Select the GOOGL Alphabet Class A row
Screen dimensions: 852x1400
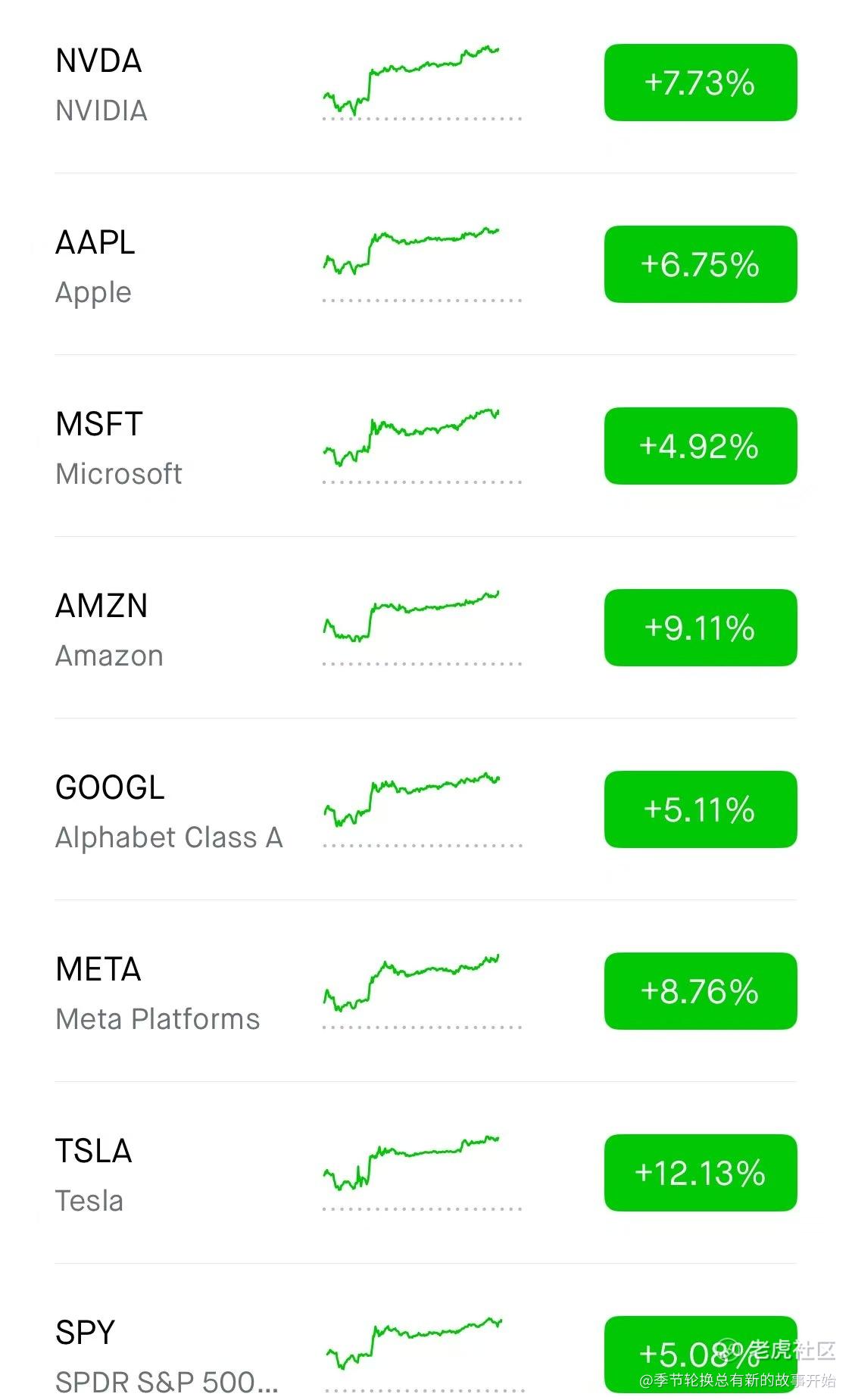pyautogui.click(x=426, y=809)
